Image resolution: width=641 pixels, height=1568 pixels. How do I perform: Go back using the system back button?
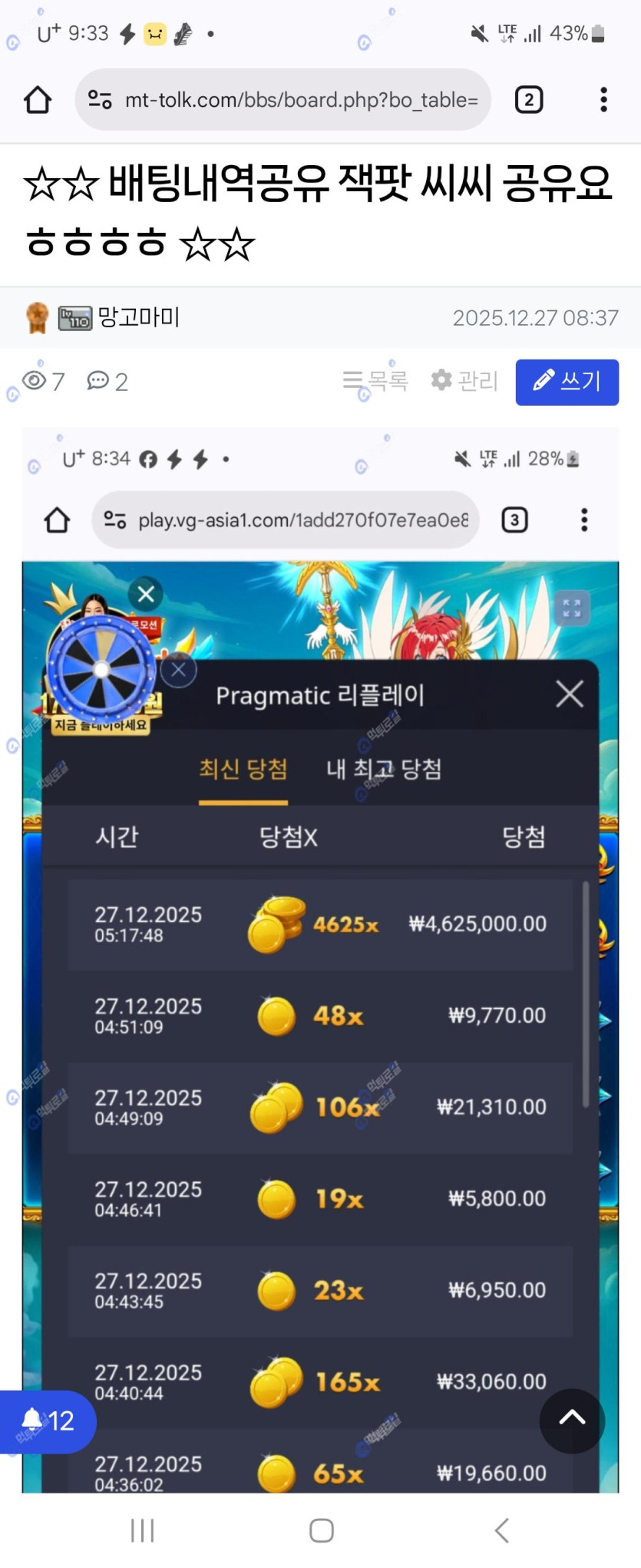(x=502, y=1530)
